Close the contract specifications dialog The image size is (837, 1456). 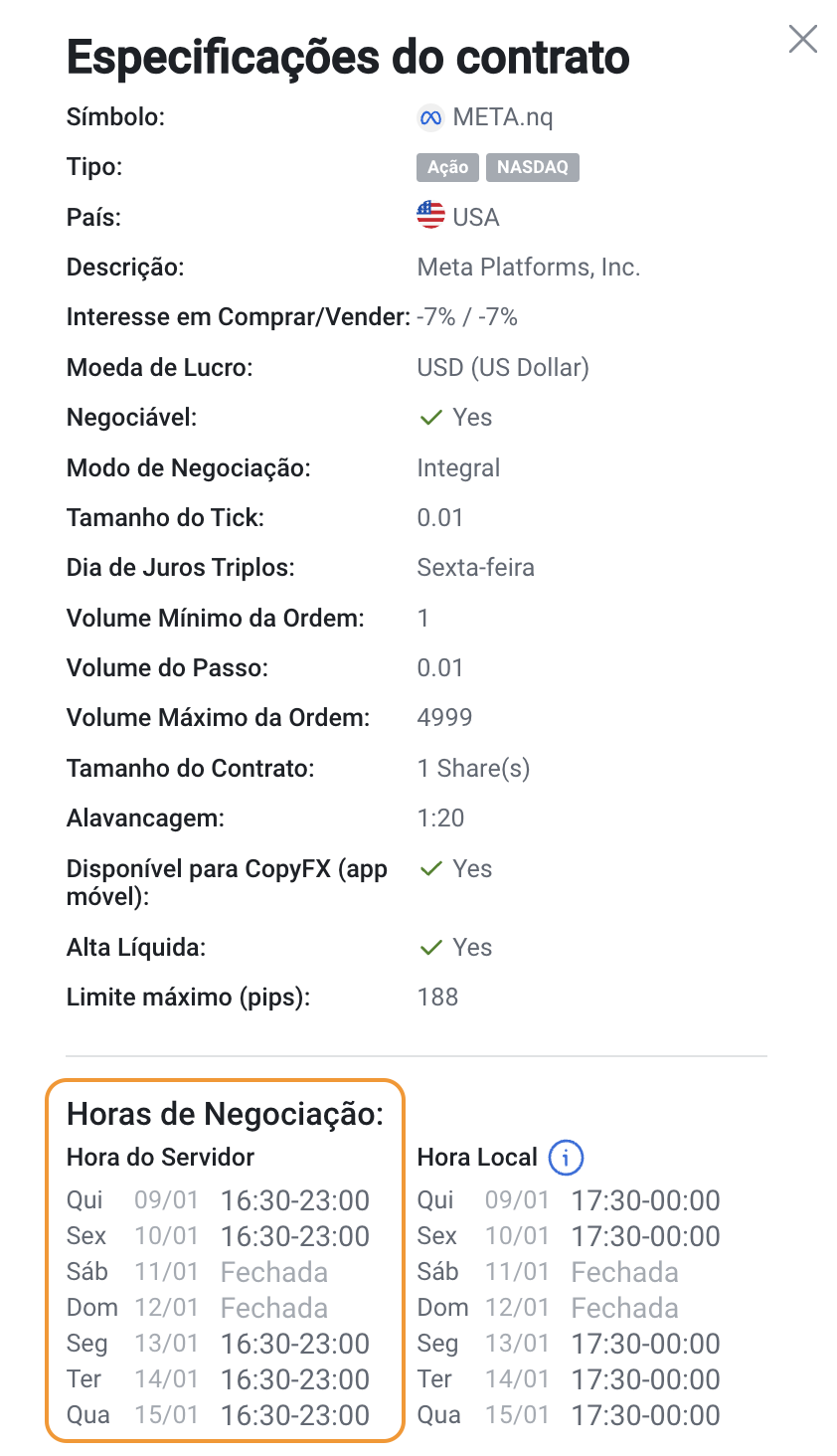coord(802,40)
